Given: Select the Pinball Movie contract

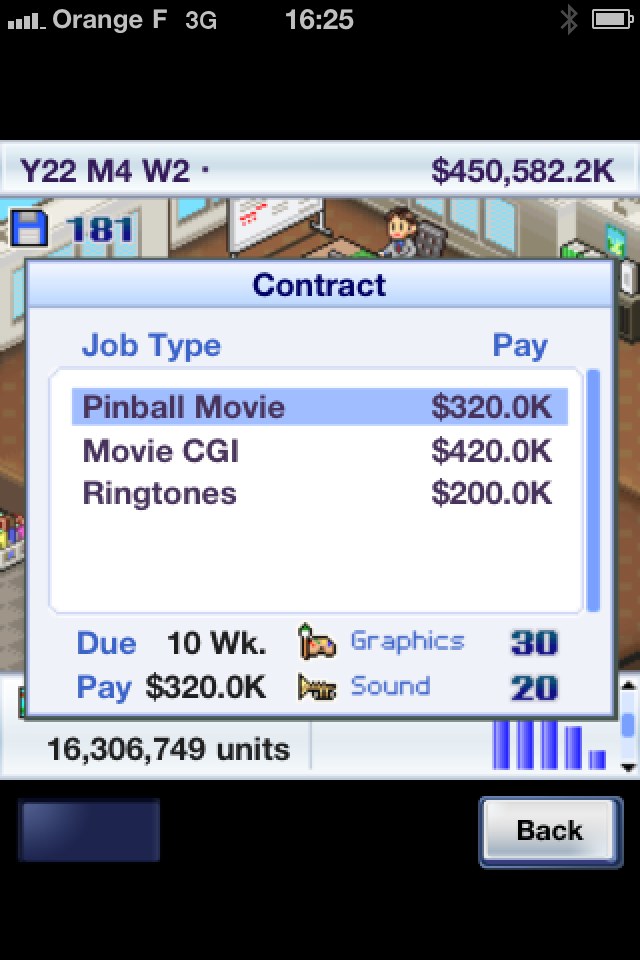Looking at the screenshot, I should [x=318, y=408].
